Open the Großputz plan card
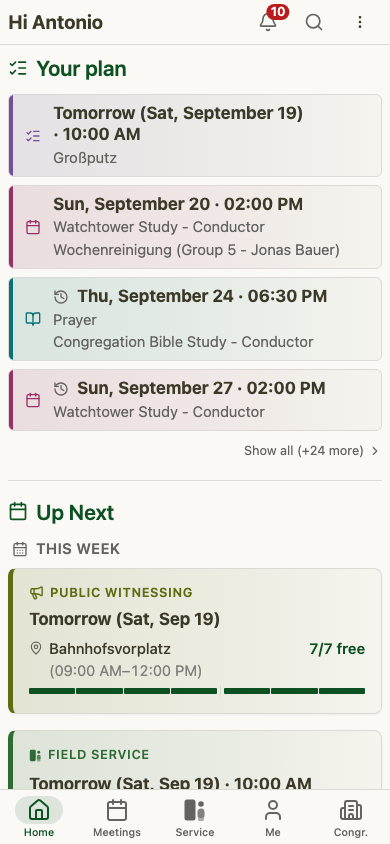This screenshot has height=844, width=390. [195, 136]
